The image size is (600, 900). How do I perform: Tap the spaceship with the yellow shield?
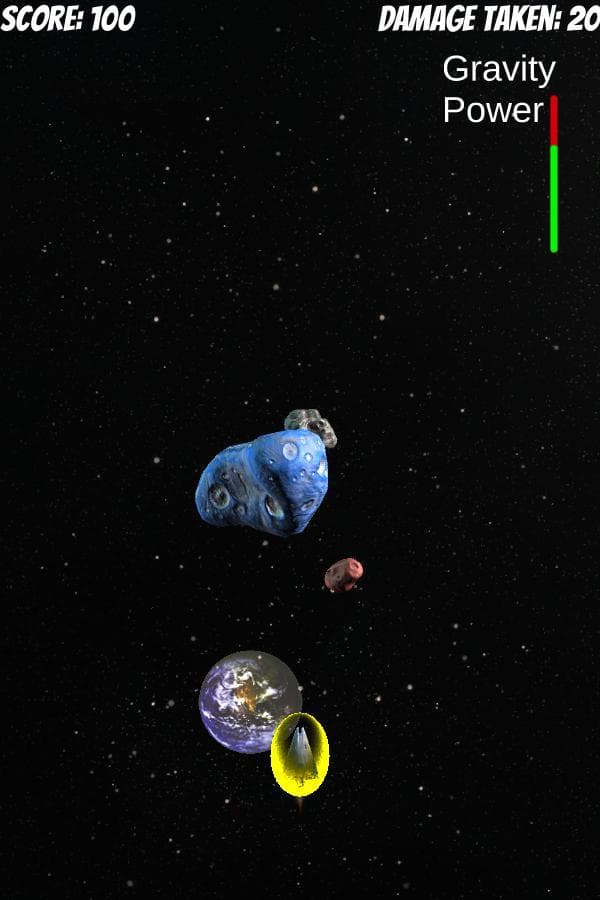(x=300, y=754)
